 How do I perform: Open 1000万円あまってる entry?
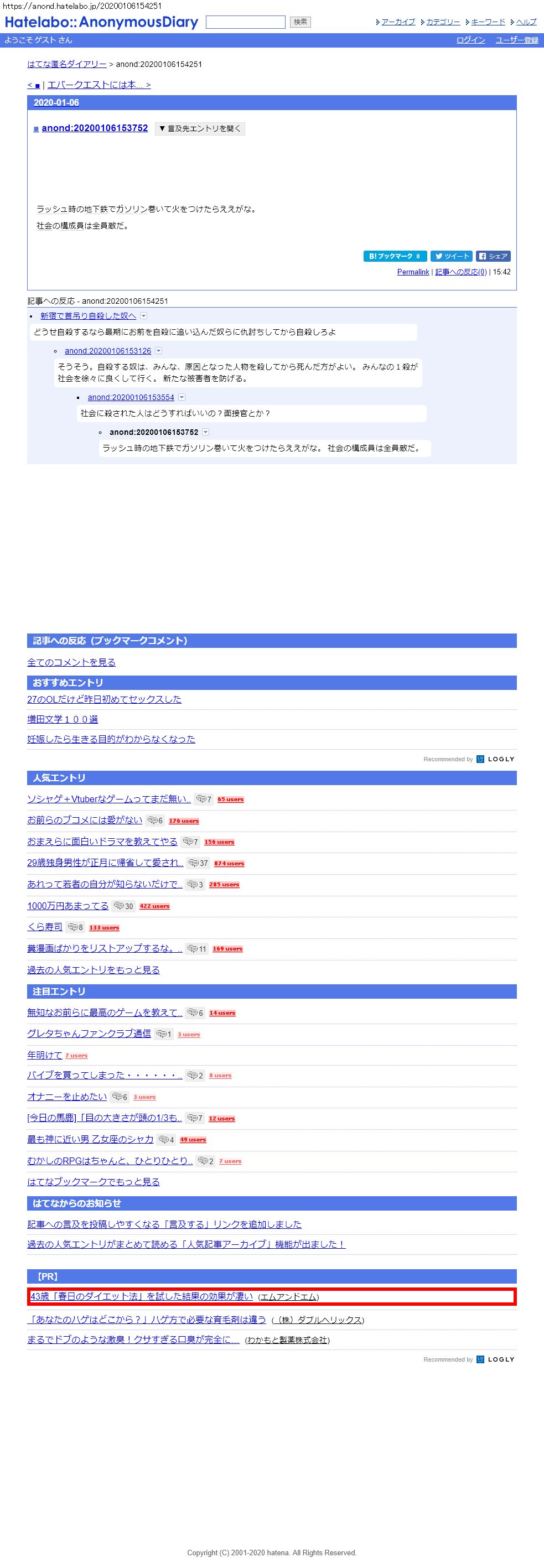pyautogui.click(x=68, y=906)
